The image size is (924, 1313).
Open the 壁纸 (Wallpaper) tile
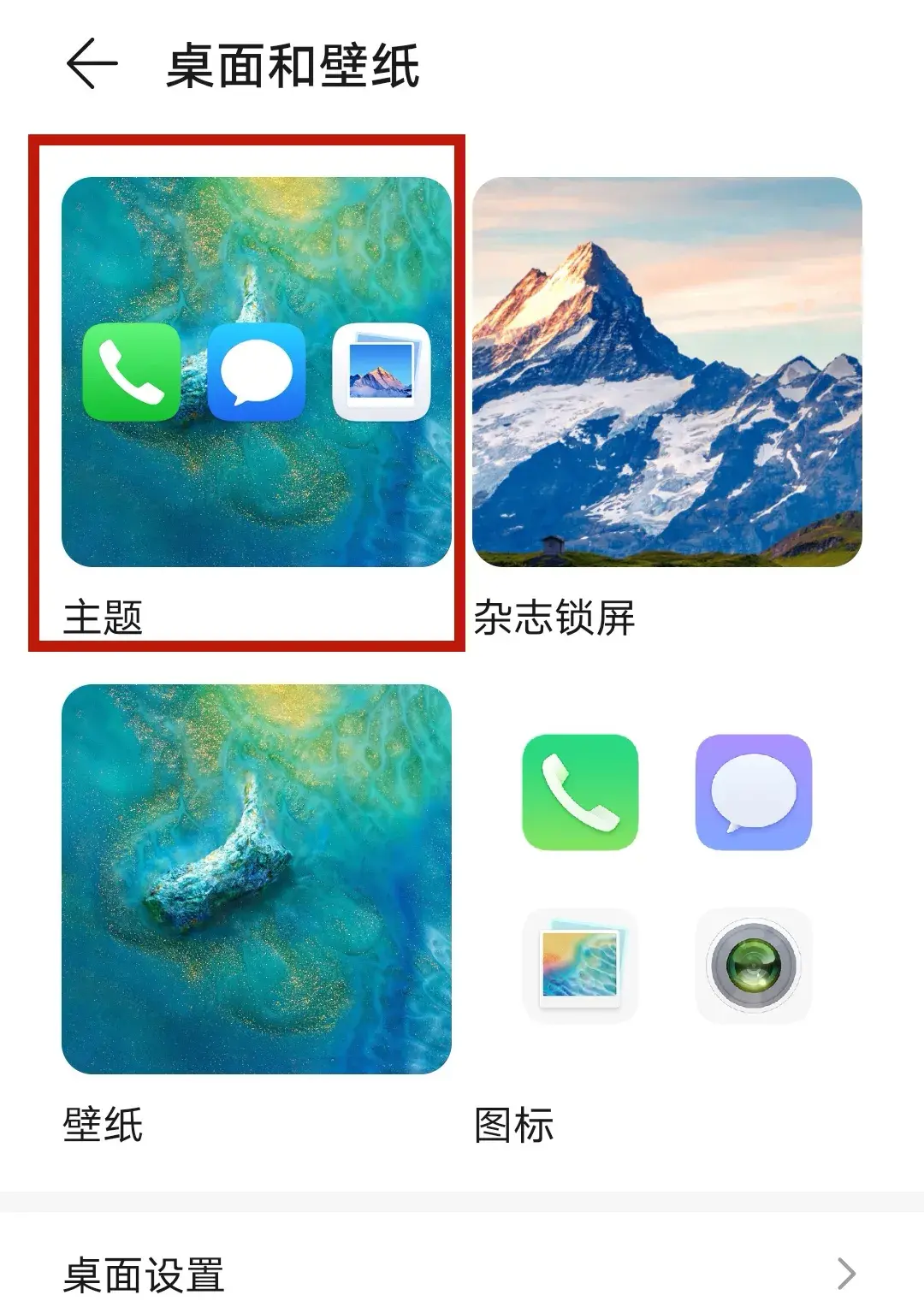[x=256, y=879]
